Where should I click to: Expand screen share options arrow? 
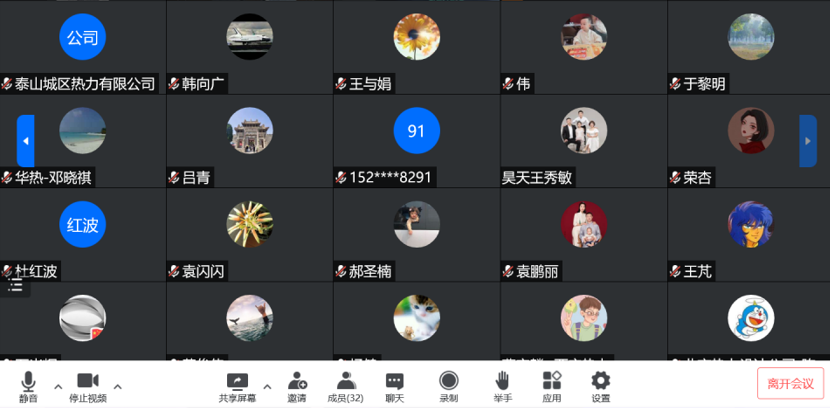[267, 386]
